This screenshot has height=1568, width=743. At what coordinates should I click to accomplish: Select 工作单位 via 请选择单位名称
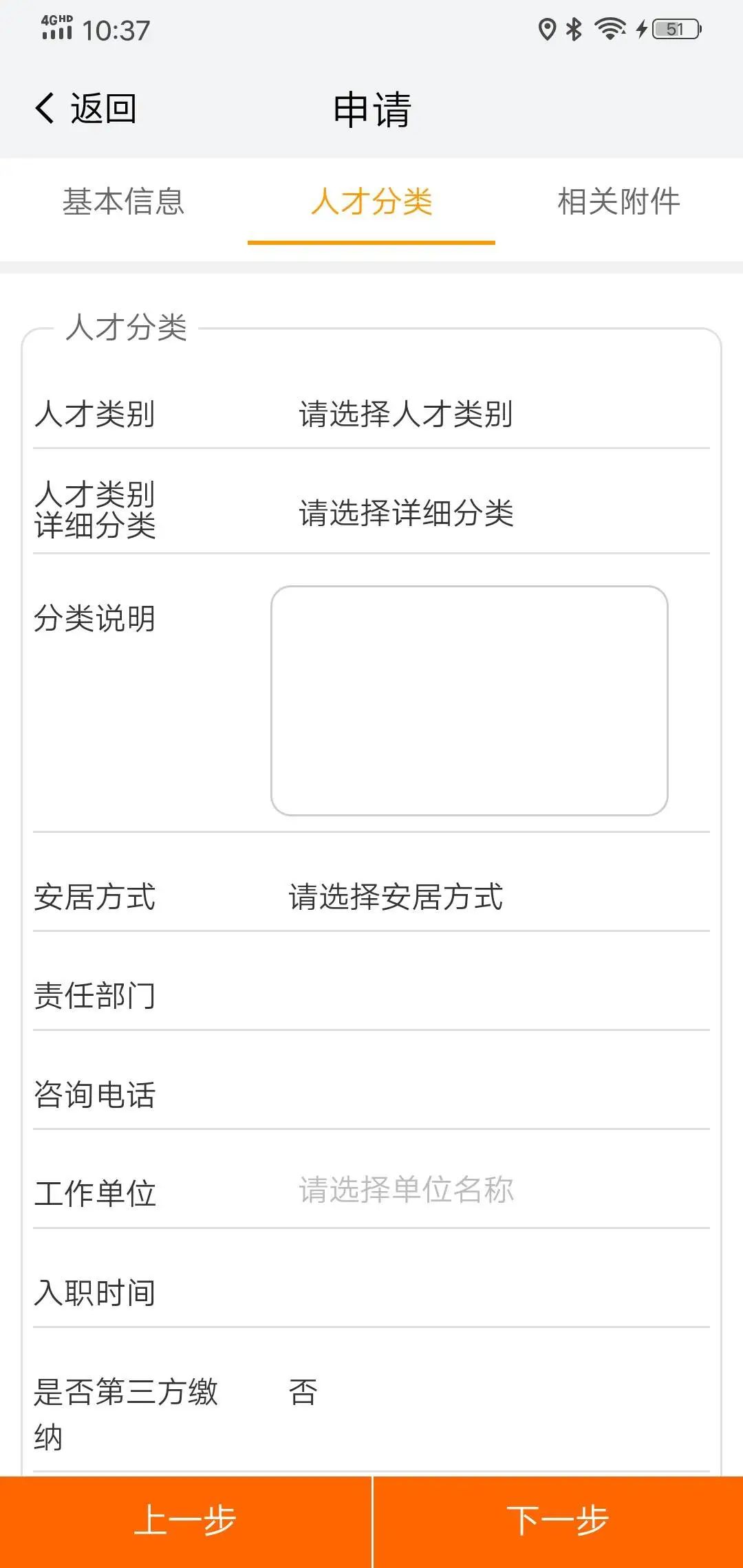406,1190
